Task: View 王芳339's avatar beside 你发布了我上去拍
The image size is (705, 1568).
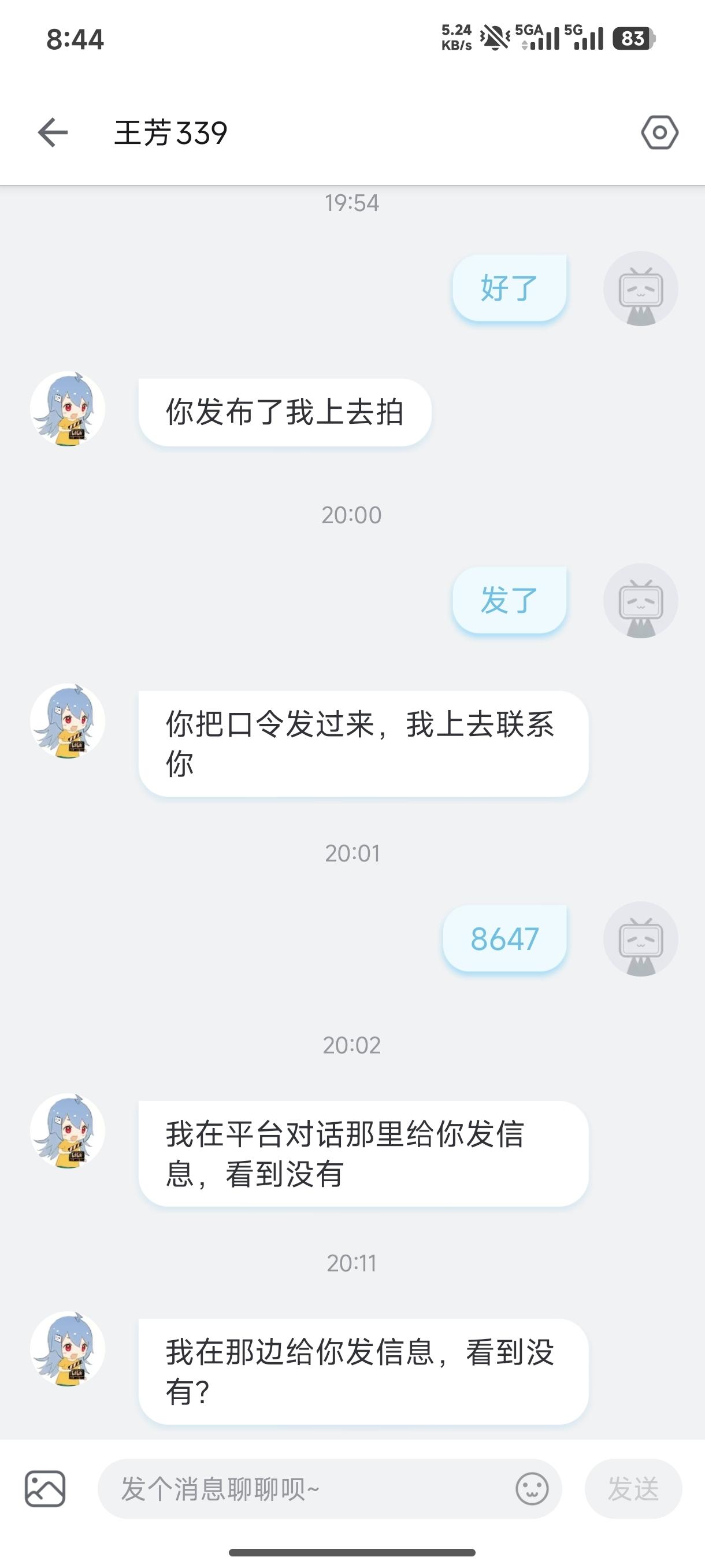Action: (68, 409)
